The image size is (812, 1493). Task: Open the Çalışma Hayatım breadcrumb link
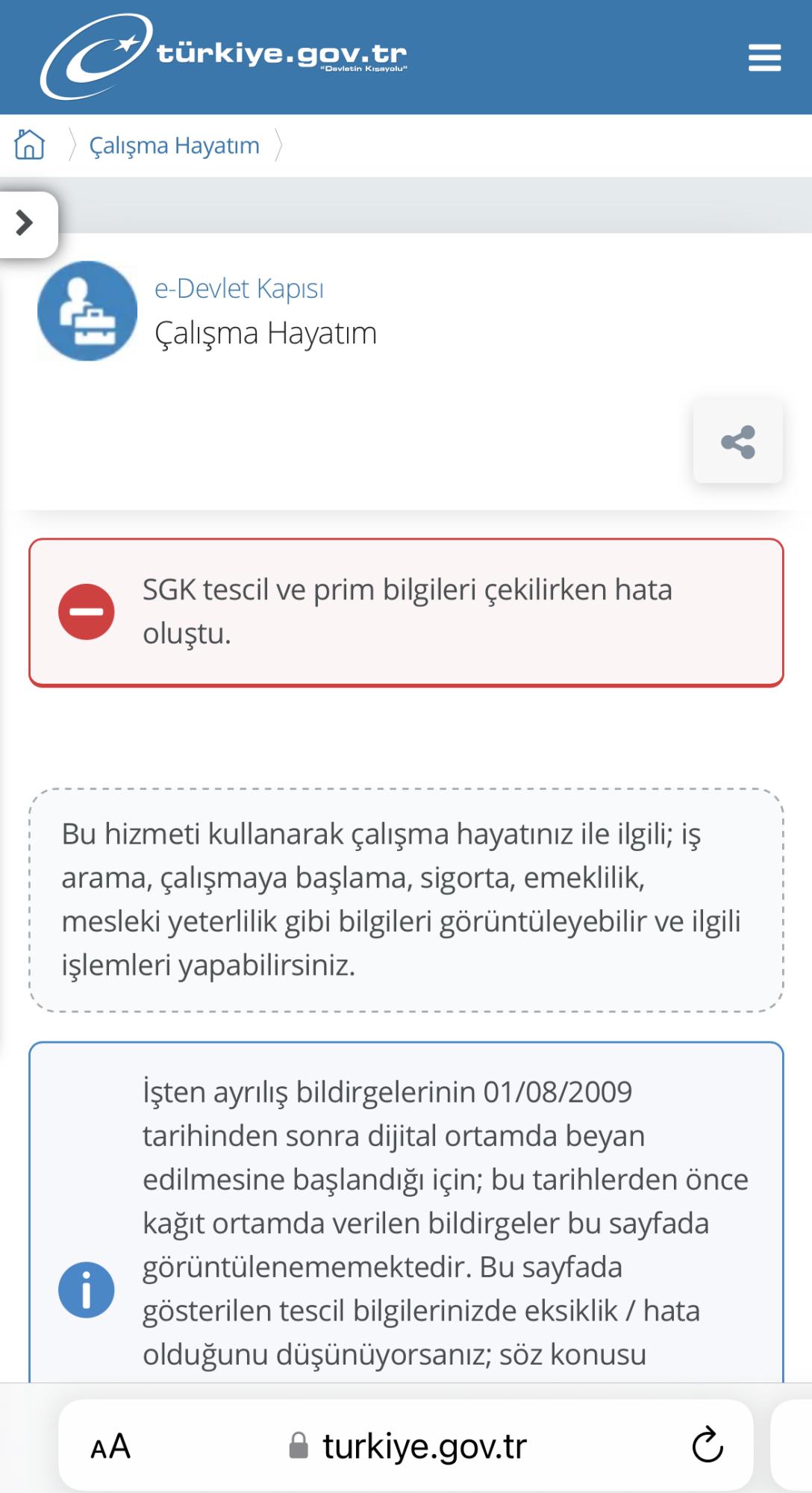pos(174,145)
